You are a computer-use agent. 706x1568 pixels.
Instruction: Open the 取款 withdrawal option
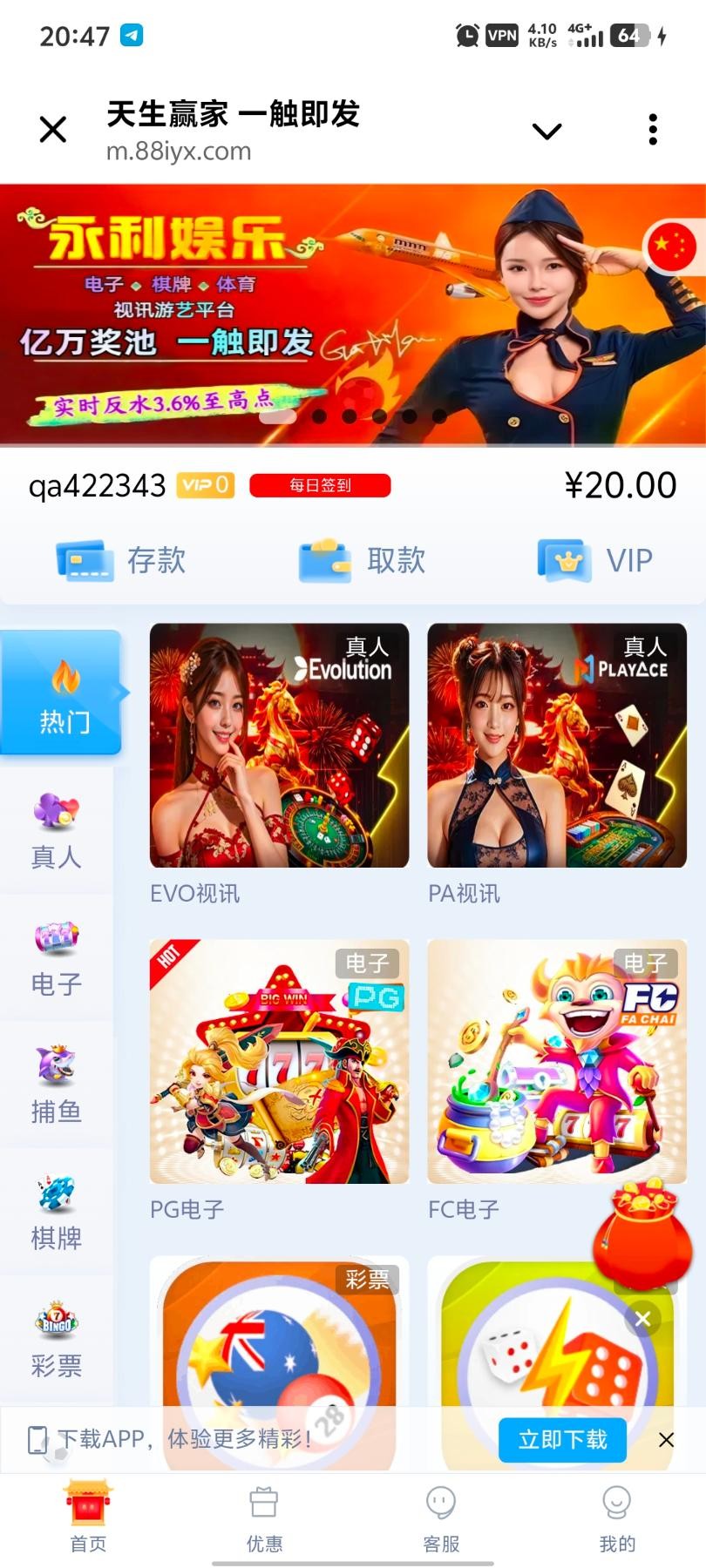(x=363, y=560)
